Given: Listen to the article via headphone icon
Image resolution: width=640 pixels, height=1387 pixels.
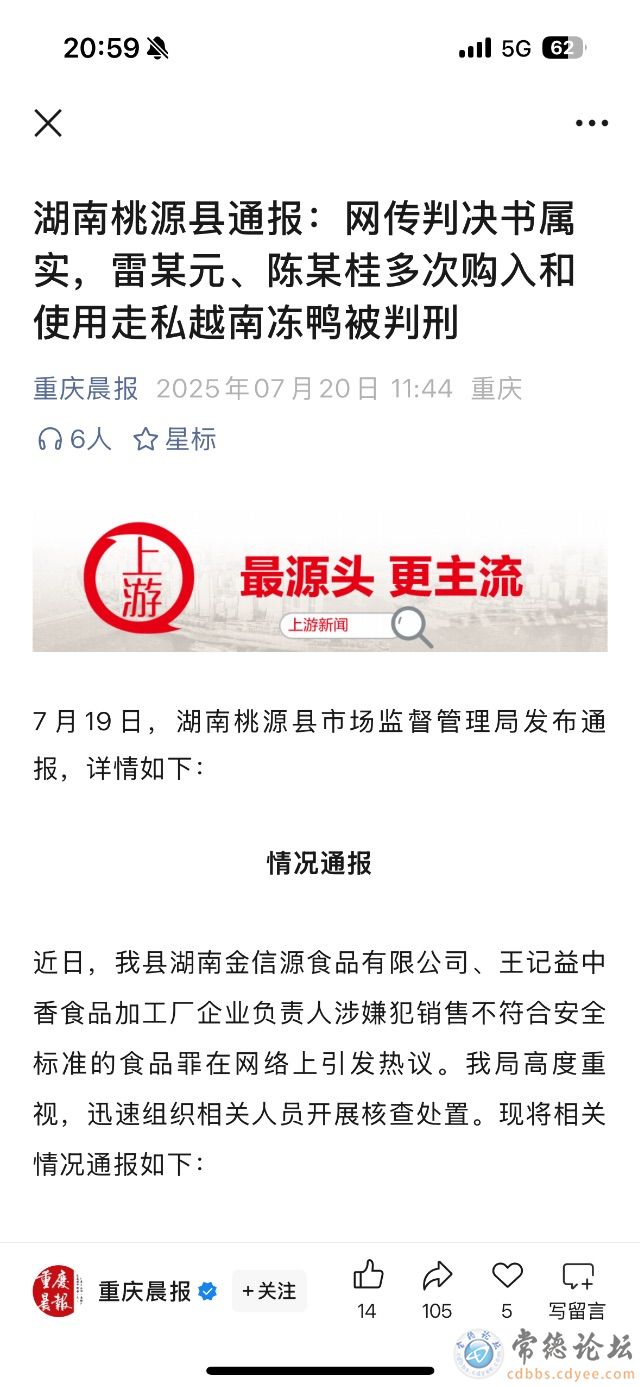Looking at the screenshot, I should (50, 439).
